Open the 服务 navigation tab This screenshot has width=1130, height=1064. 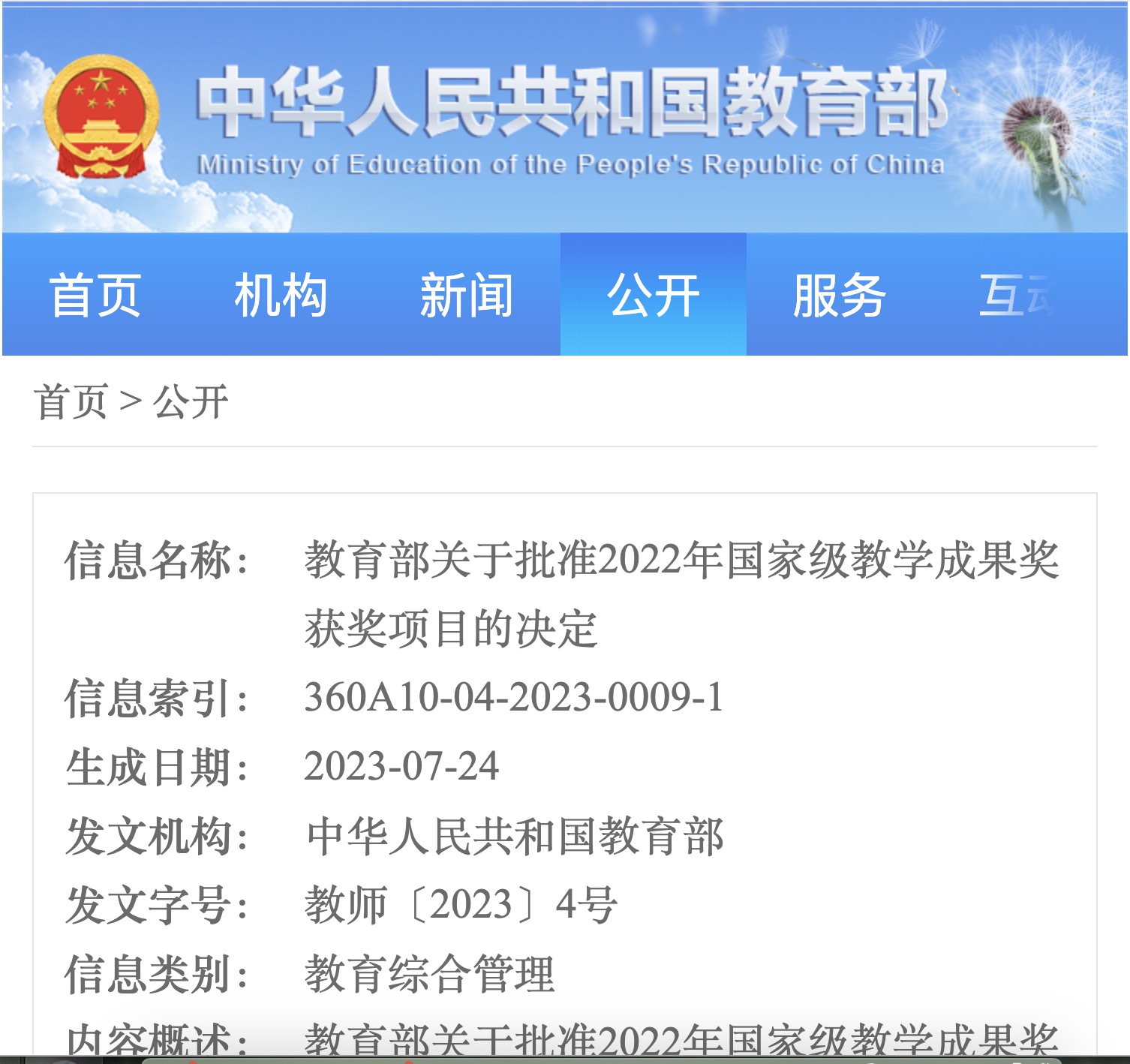(x=839, y=296)
